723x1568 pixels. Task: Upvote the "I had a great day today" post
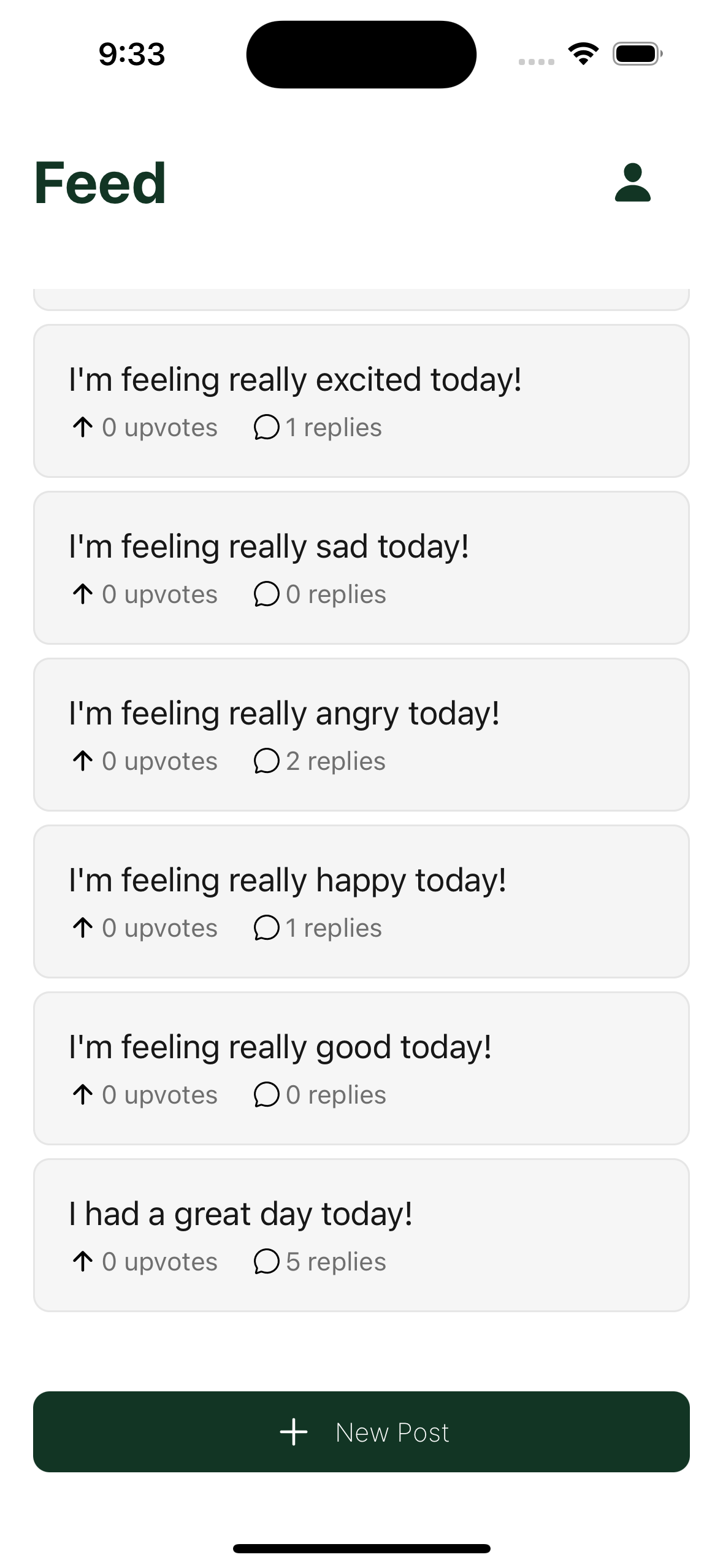tap(83, 1262)
